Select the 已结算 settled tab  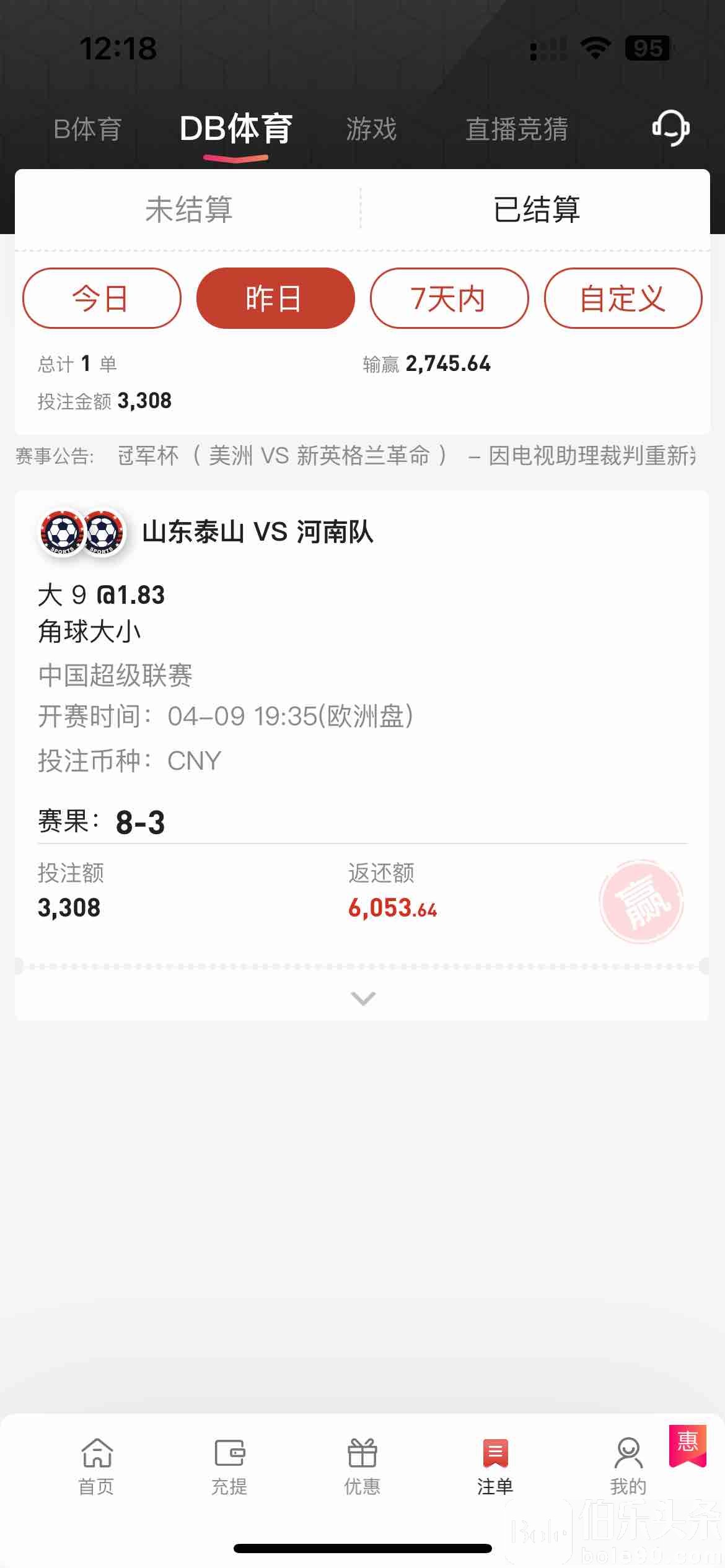point(537,209)
